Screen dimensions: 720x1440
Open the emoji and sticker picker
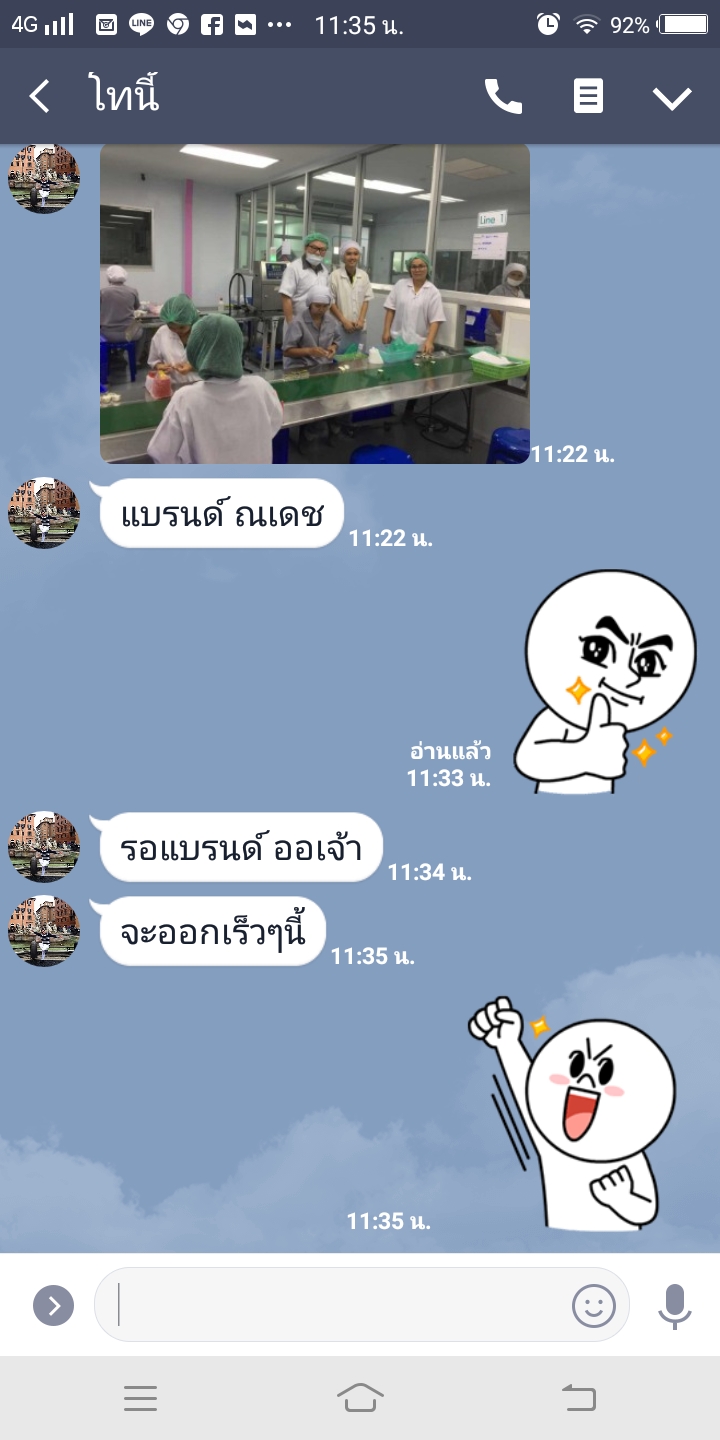[593, 1305]
